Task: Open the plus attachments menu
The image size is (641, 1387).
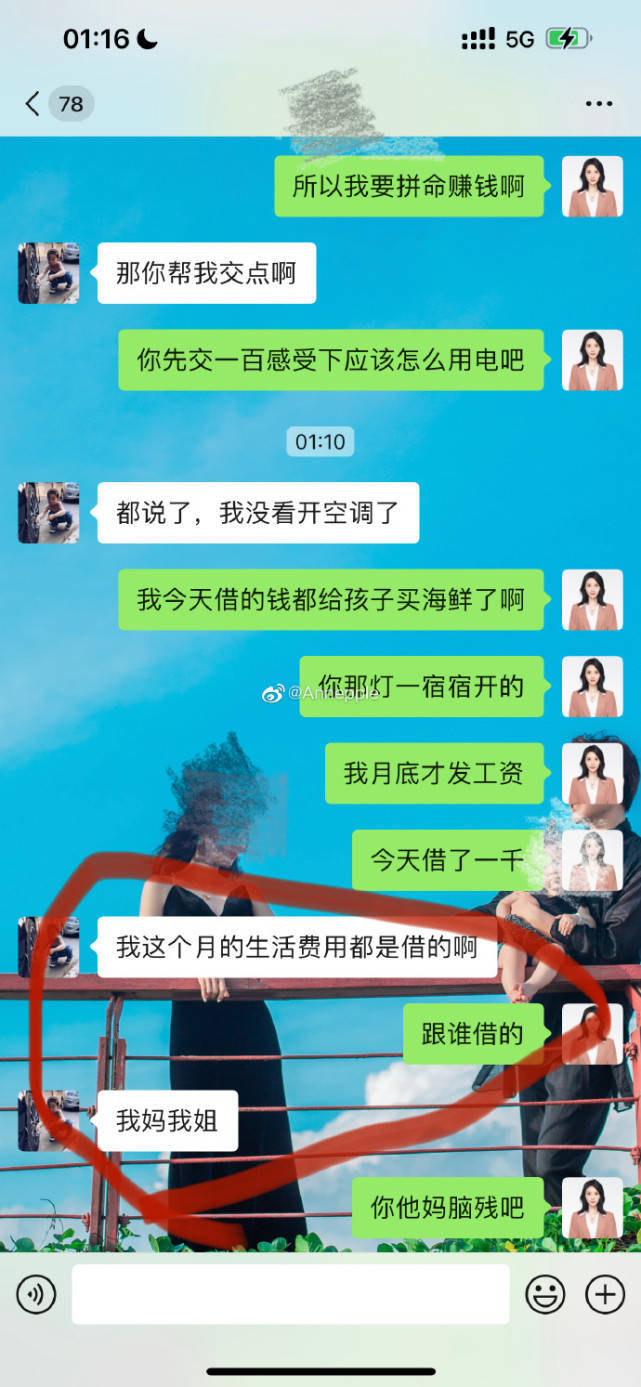Action: 604,1295
